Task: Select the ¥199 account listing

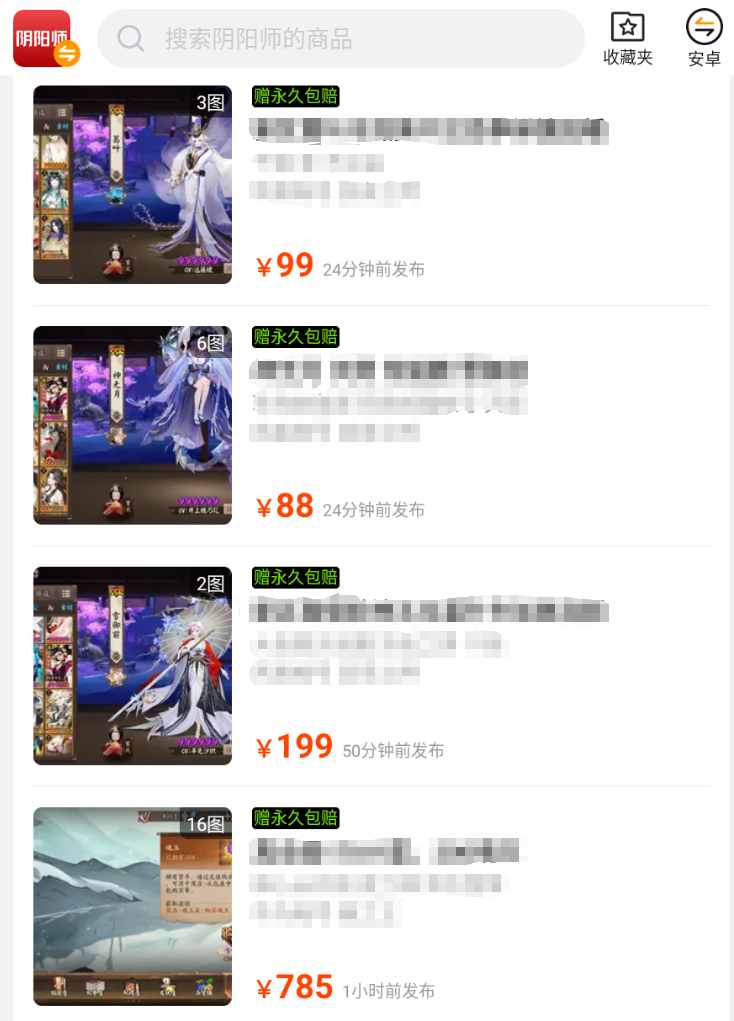Action: [370, 667]
